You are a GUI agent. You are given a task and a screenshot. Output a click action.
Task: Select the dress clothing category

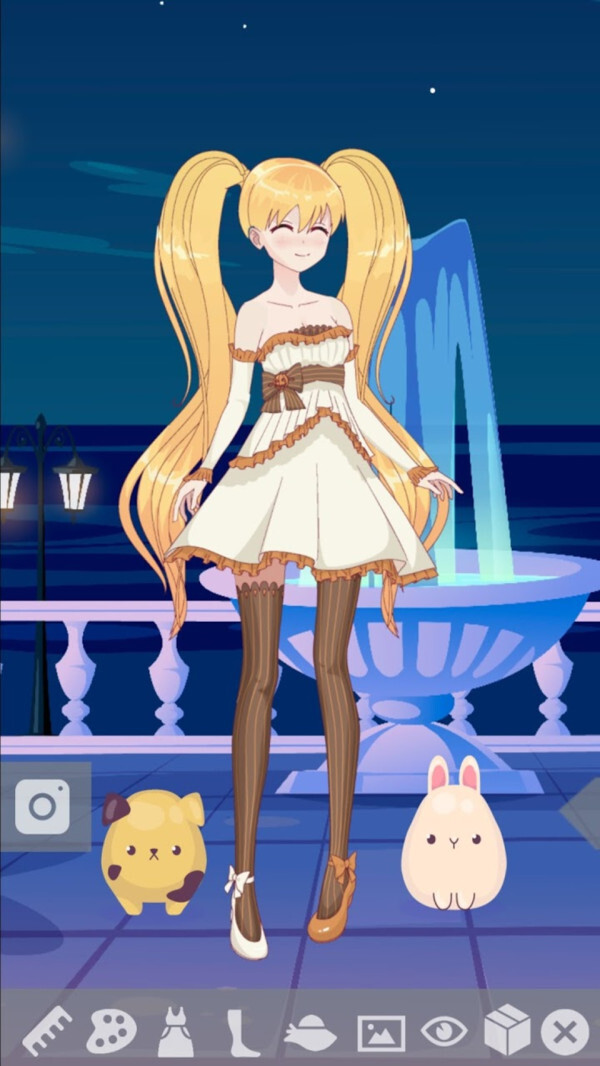(176, 1032)
